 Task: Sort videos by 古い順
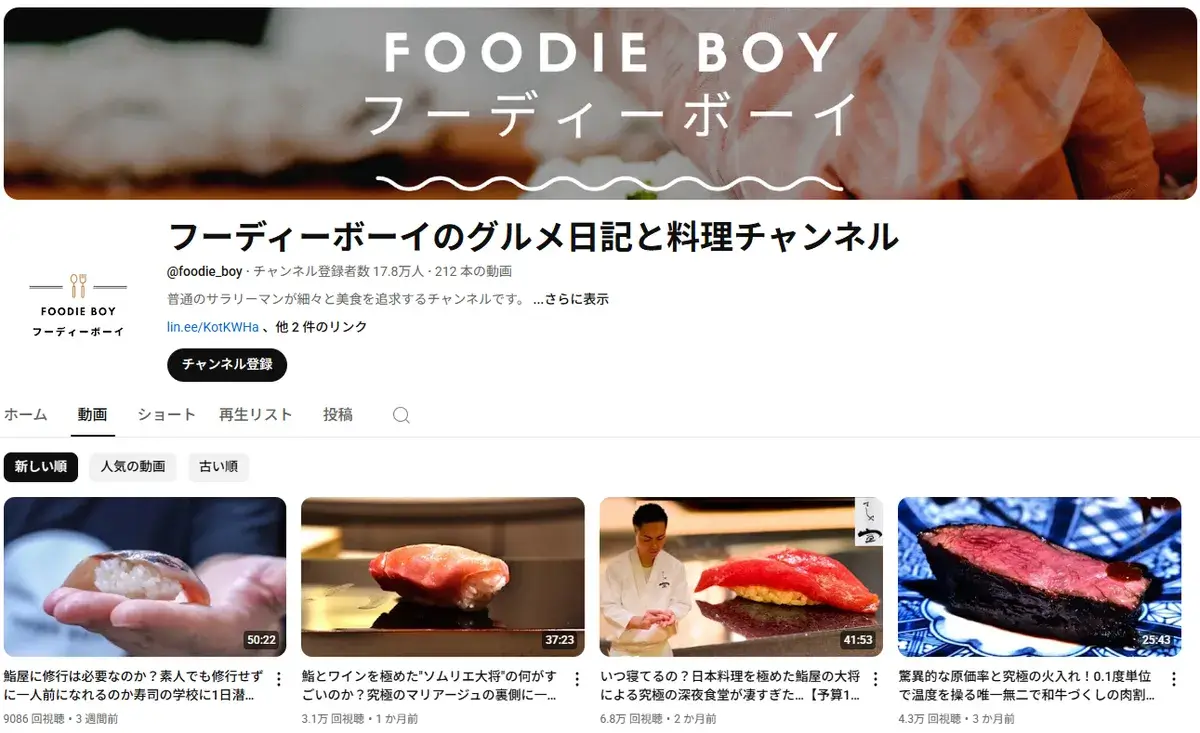pos(218,466)
